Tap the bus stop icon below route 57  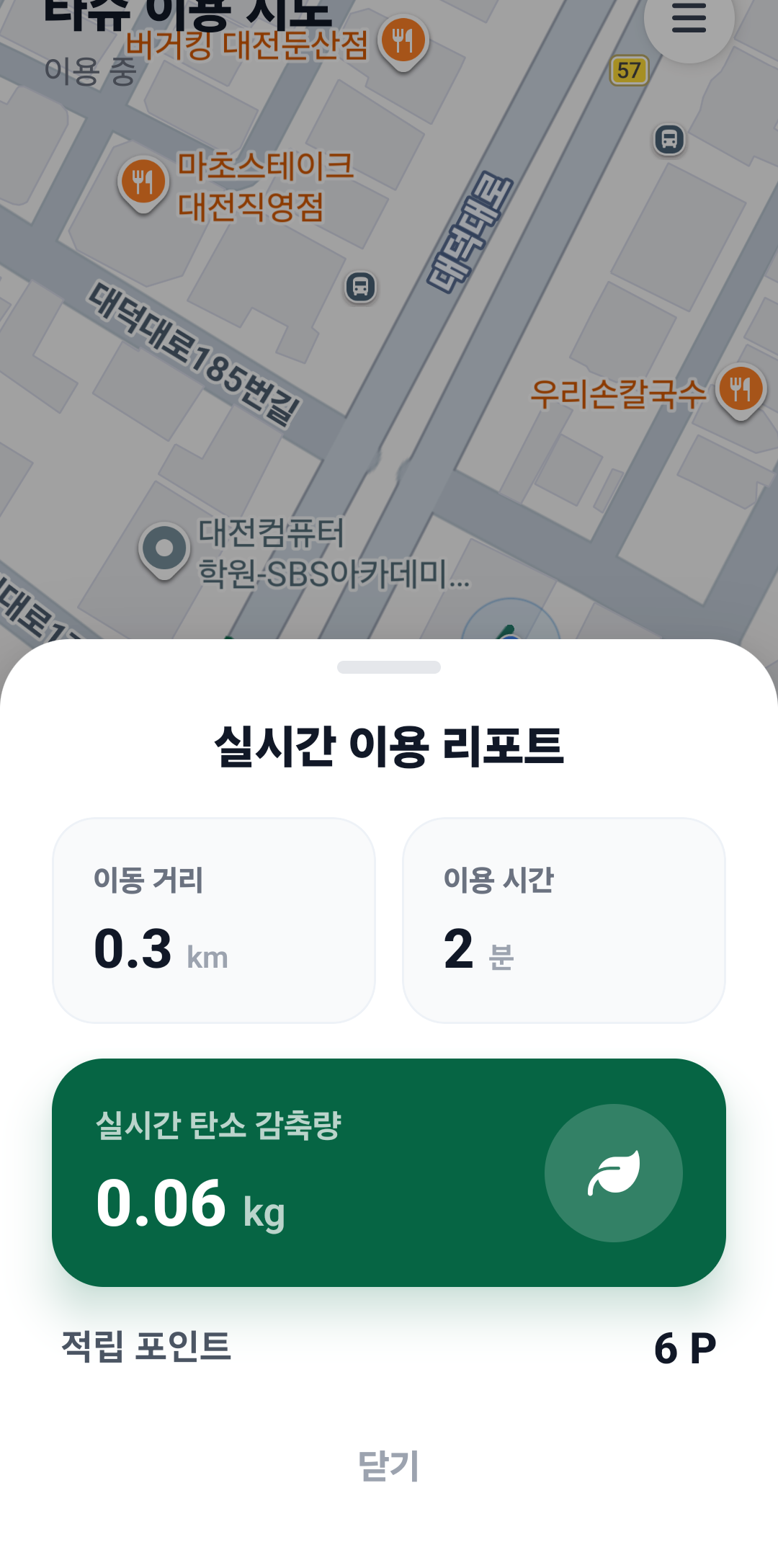[669, 138]
